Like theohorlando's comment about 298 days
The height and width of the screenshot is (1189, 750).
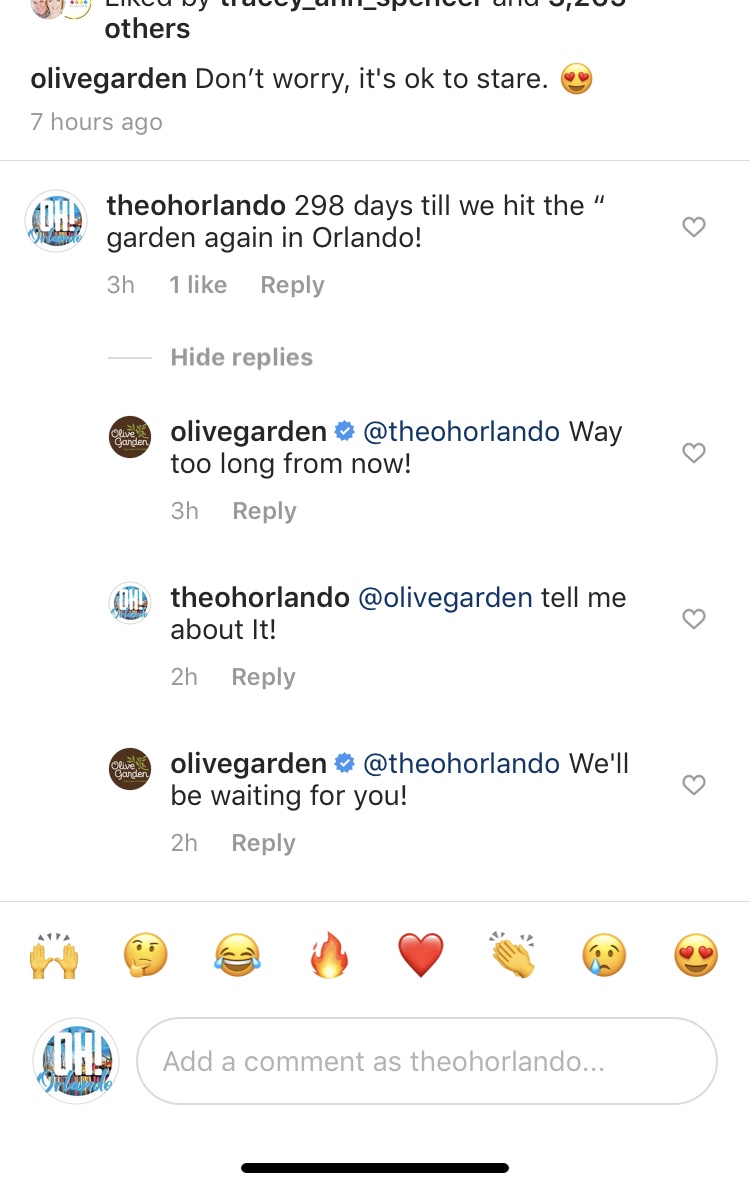694,227
